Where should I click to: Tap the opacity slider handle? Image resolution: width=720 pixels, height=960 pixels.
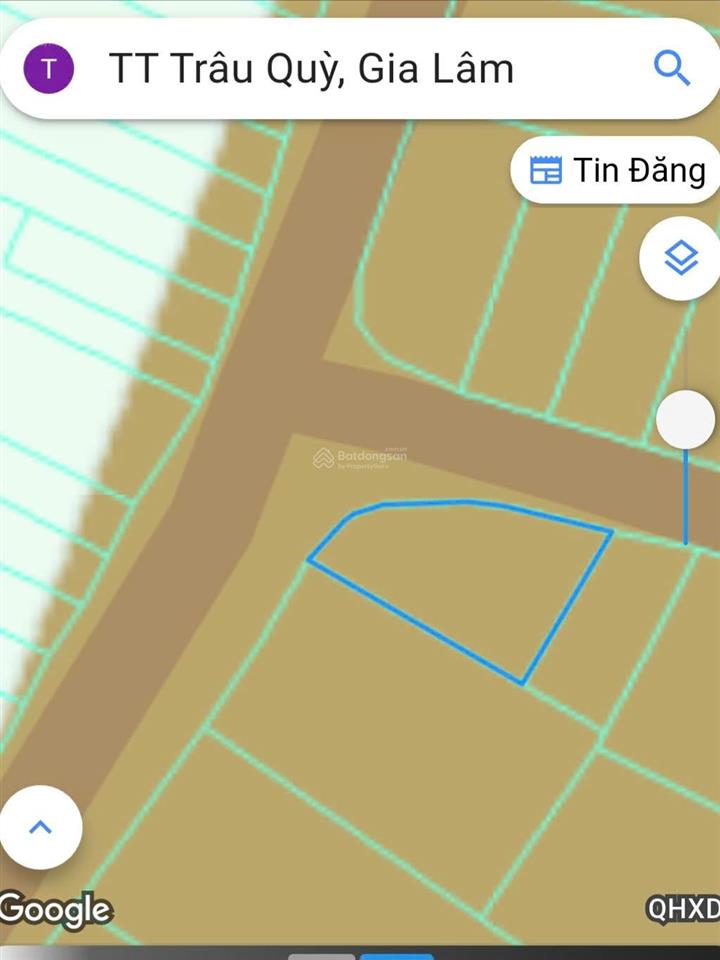tap(686, 420)
